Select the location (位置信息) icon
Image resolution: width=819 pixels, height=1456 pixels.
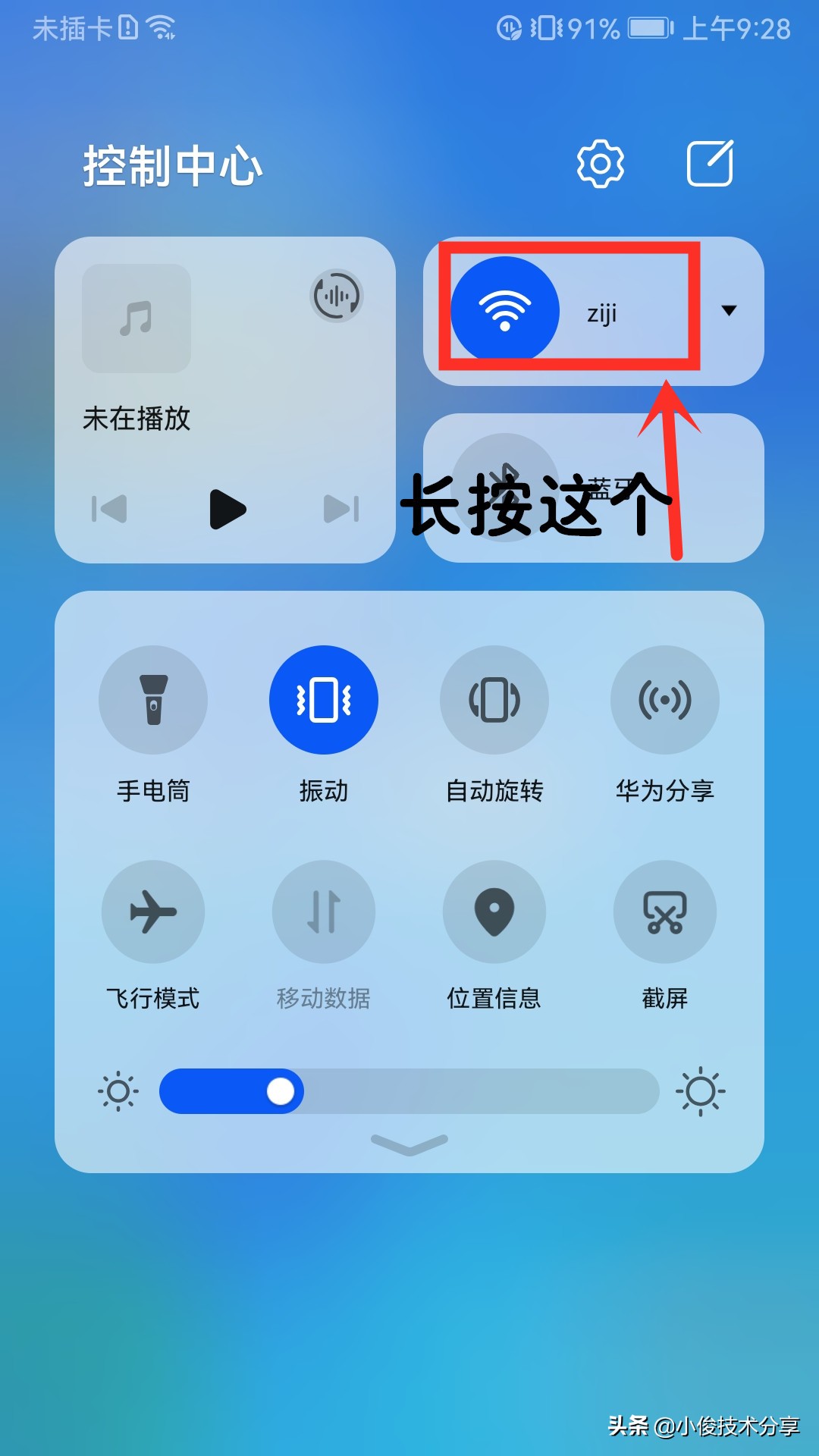pos(494,912)
